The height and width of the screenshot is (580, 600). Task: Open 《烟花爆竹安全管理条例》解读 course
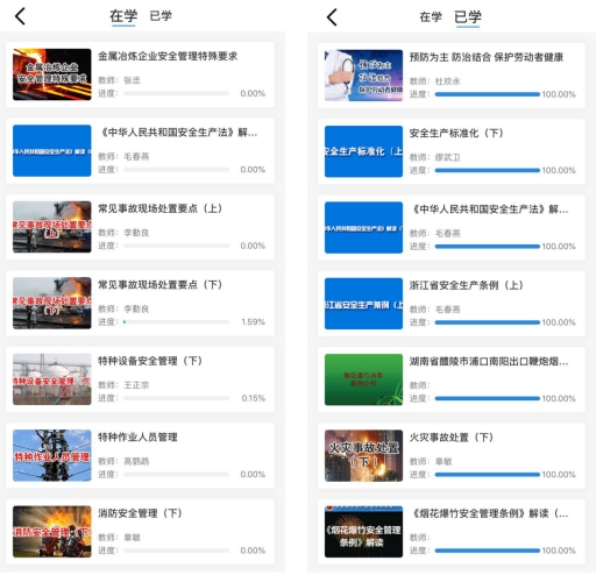[452, 531]
